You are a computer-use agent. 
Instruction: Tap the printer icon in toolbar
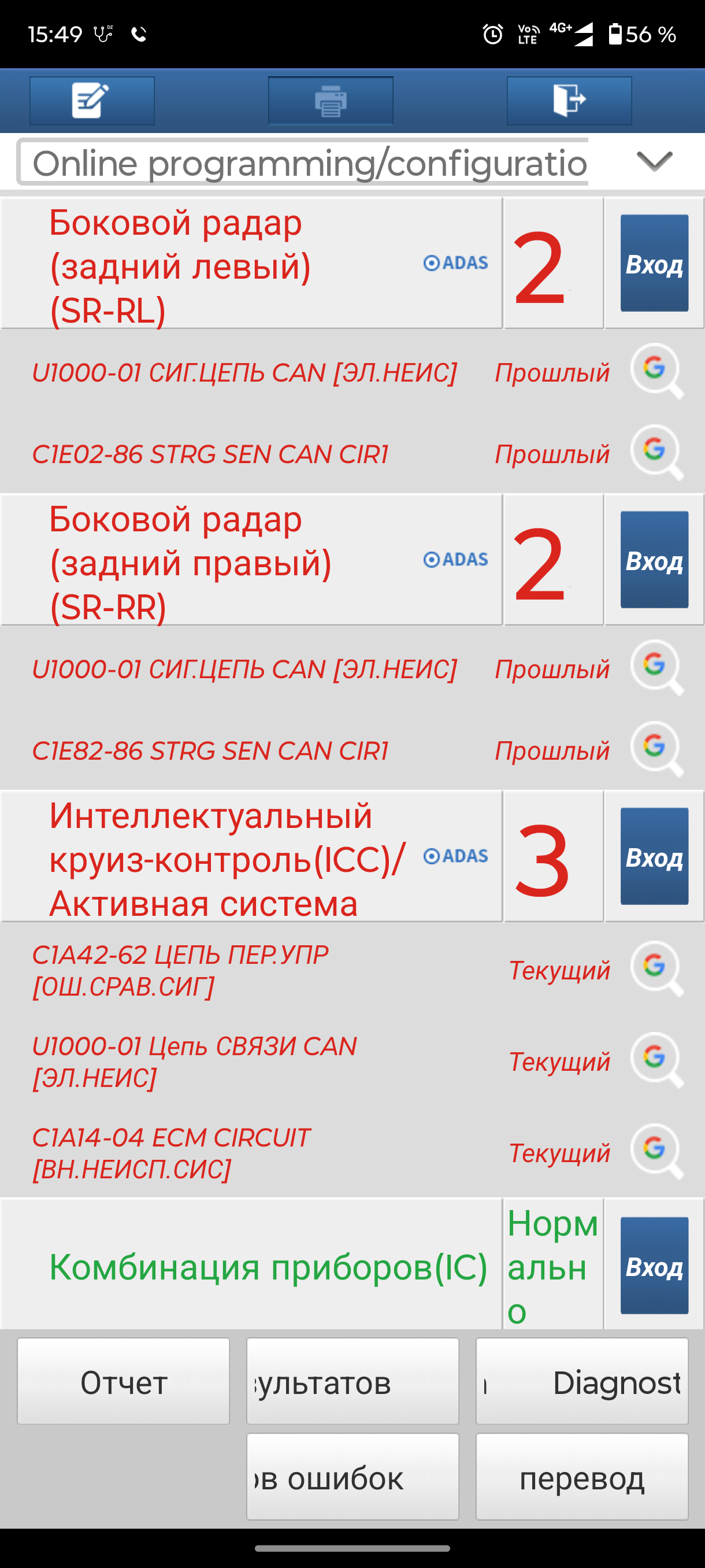click(x=331, y=101)
